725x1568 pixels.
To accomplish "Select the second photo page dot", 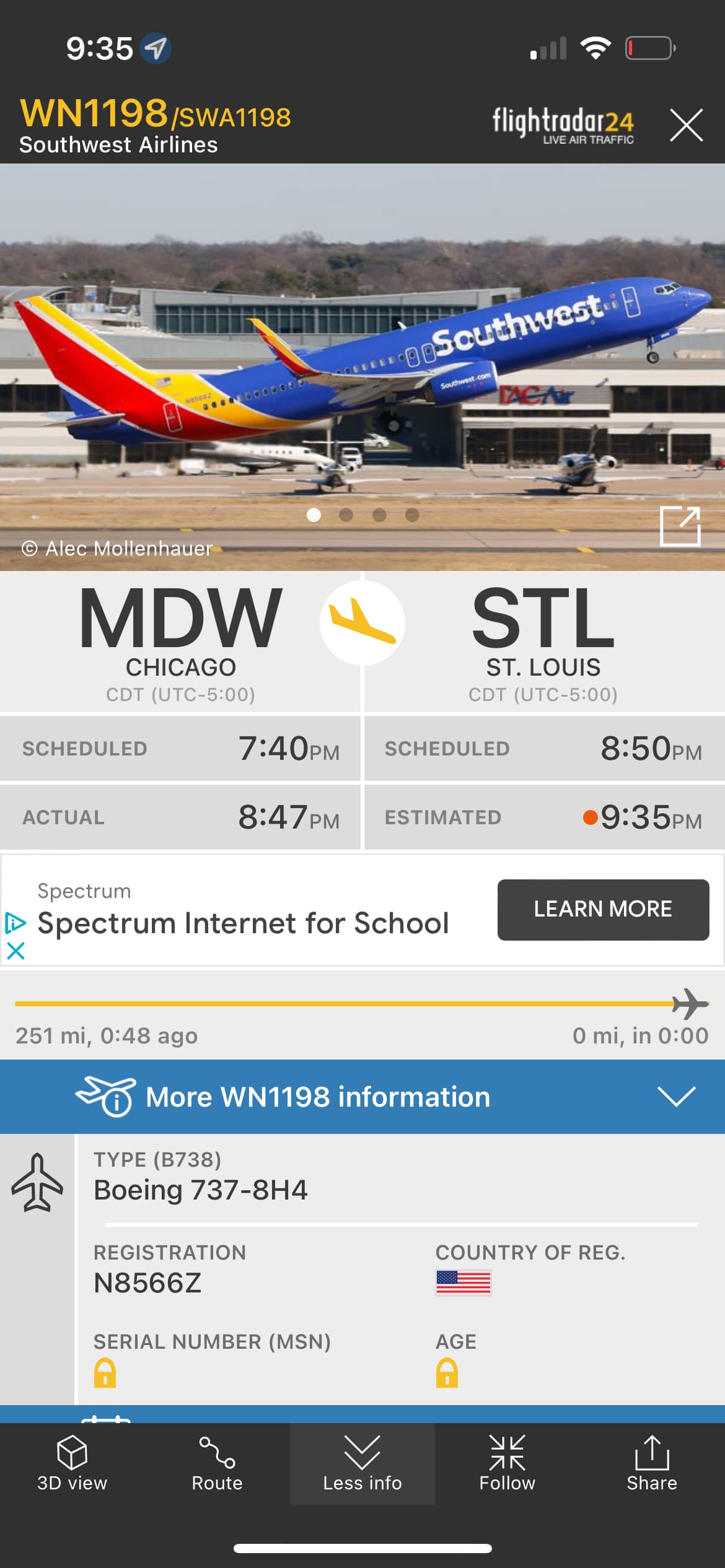I will click(x=346, y=515).
